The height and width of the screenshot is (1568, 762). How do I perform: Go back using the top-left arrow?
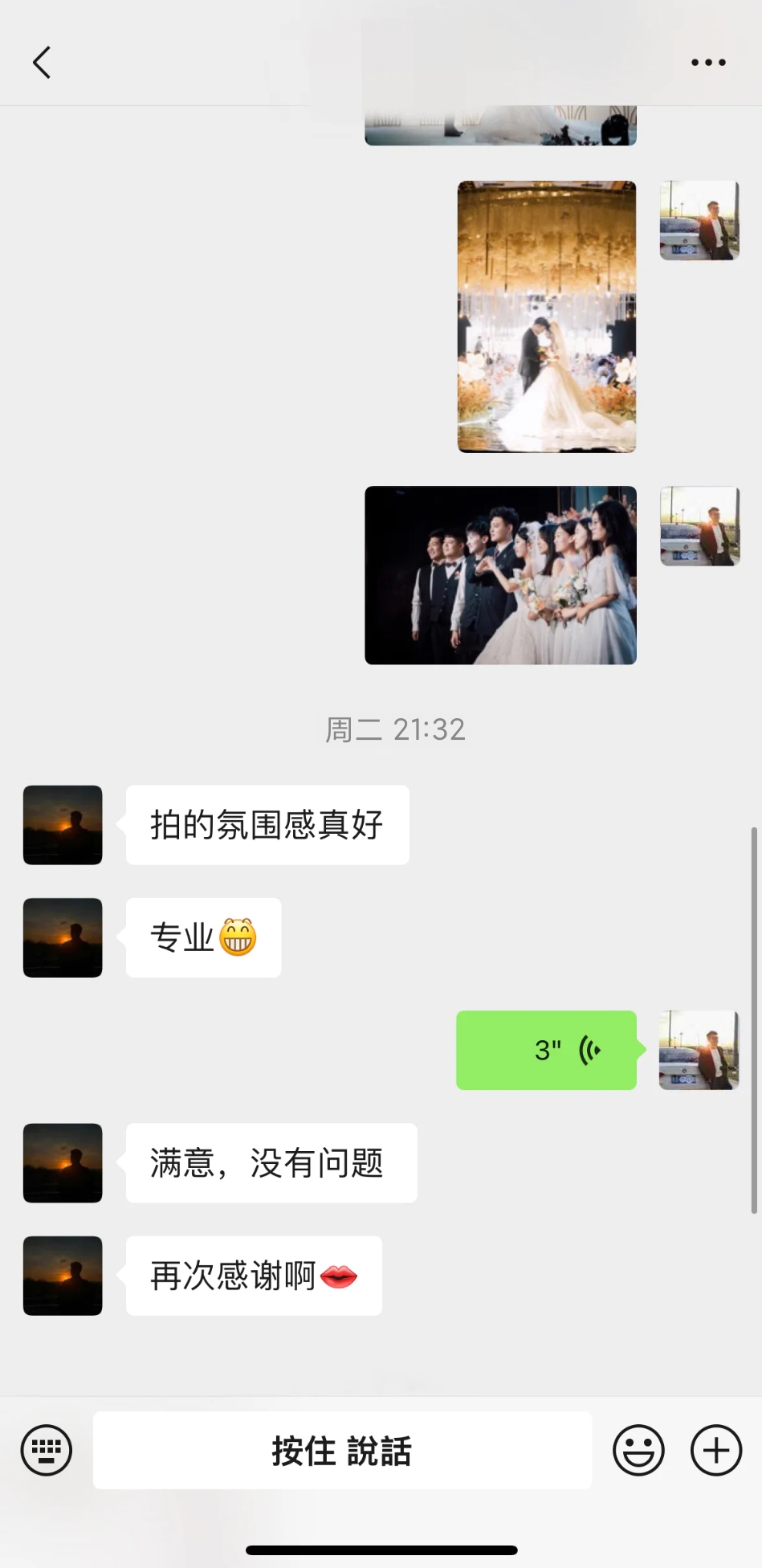[42, 62]
